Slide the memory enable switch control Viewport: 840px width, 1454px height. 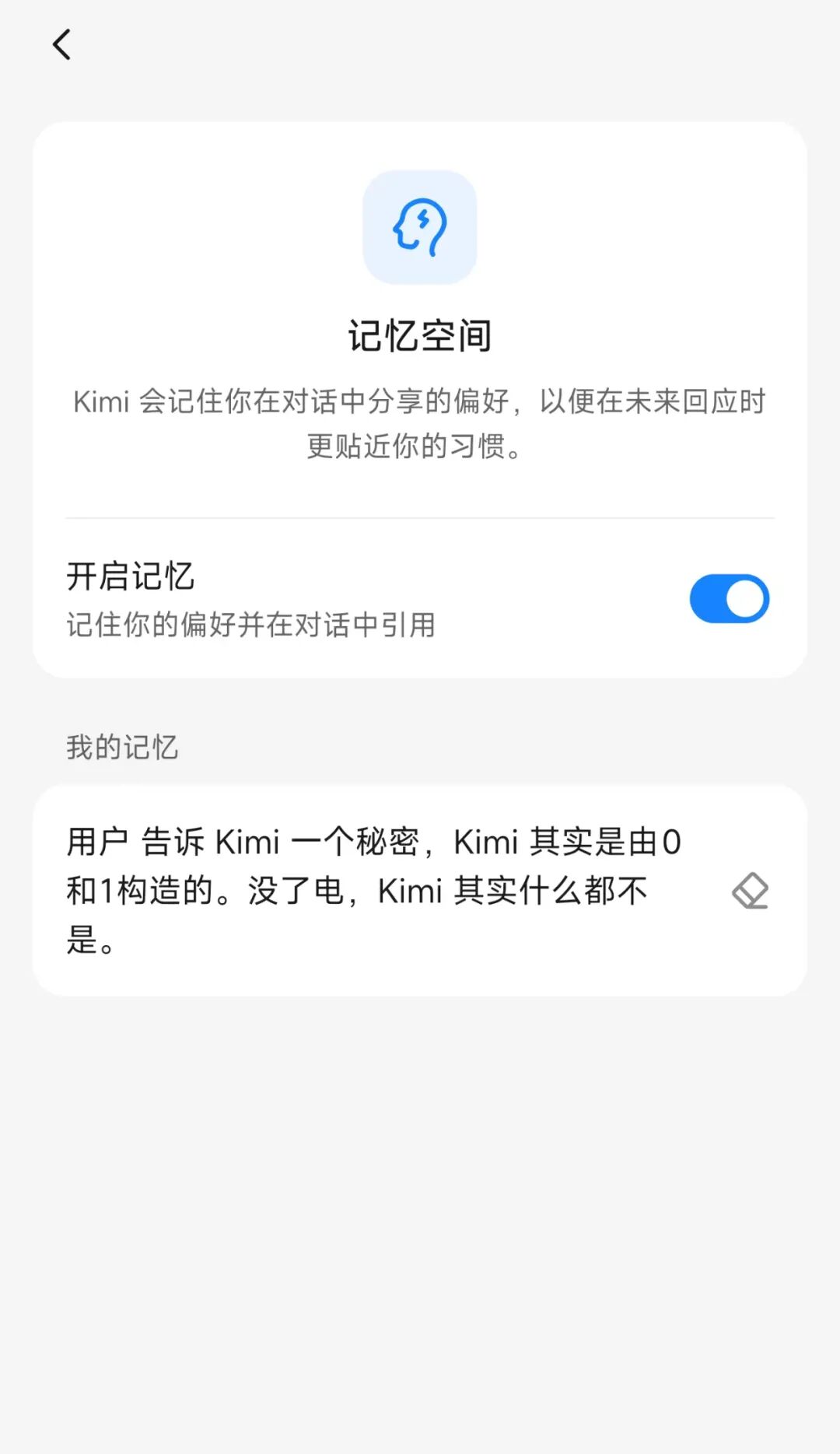tap(728, 597)
